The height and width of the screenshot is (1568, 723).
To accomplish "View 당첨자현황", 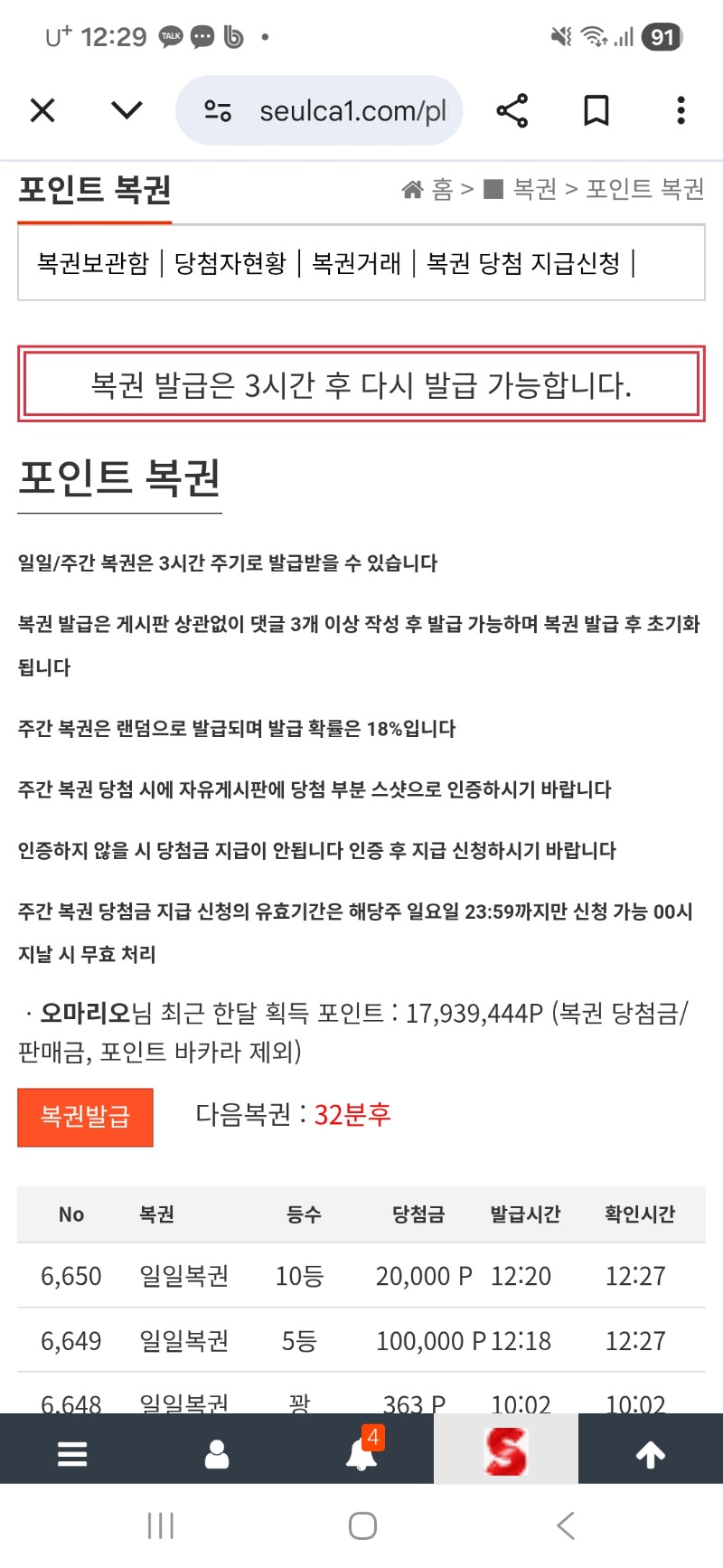I will coord(230,263).
